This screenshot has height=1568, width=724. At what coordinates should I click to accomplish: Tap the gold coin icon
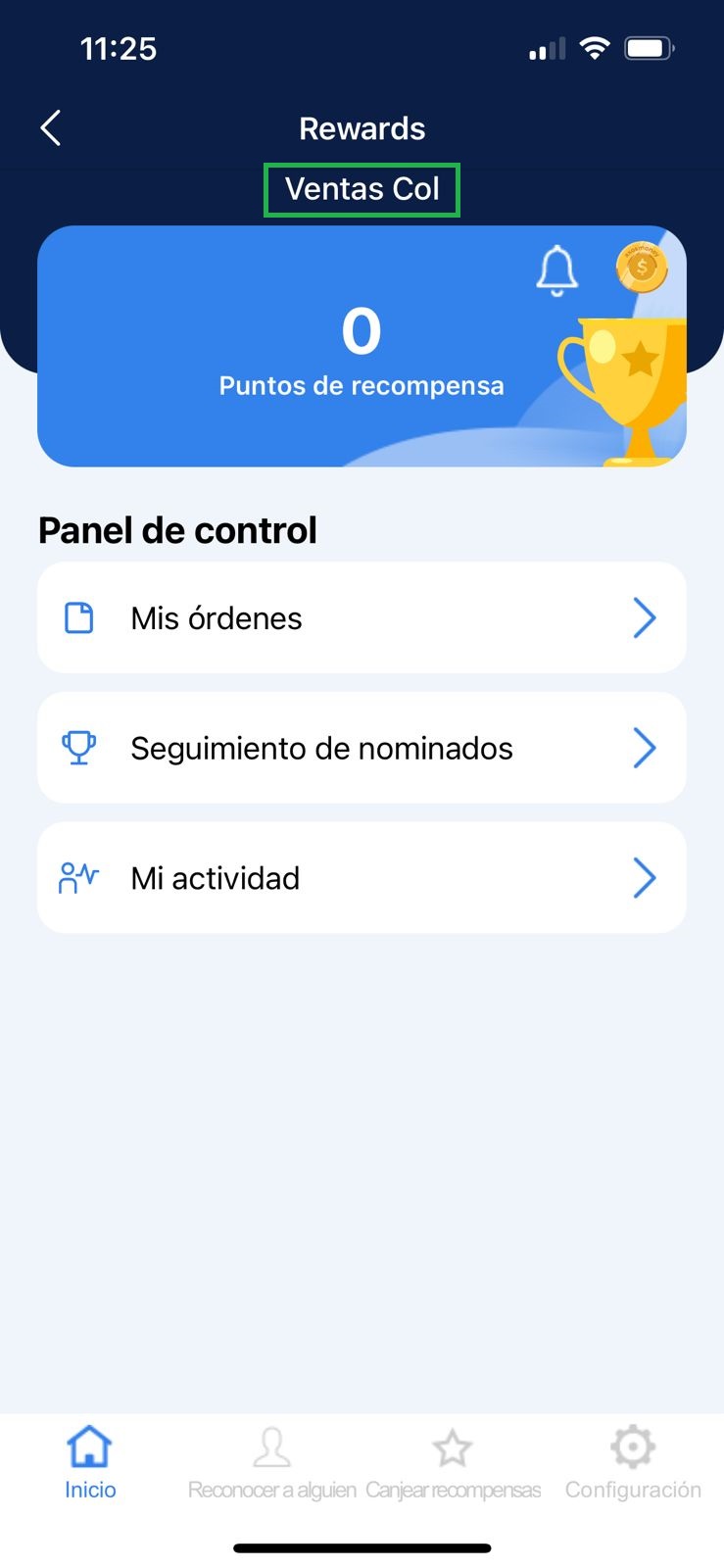pyautogui.click(x=642, y=268)
